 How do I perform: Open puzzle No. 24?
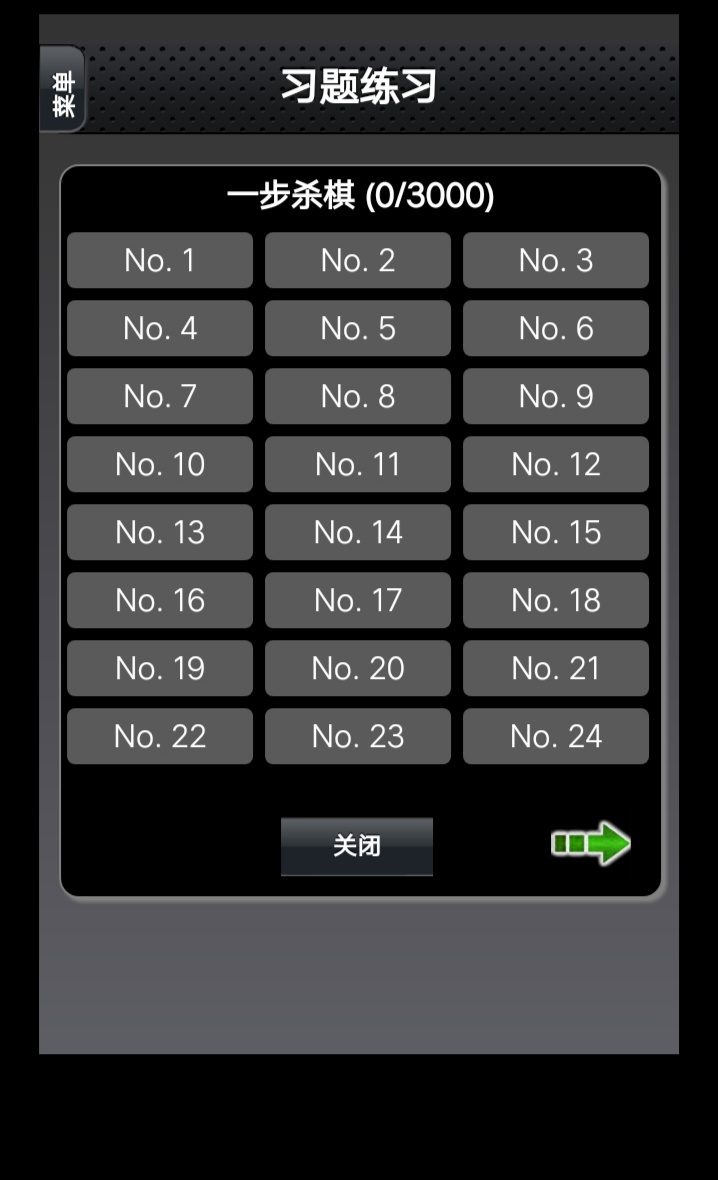pyautogui.click(x=555, y=736)
